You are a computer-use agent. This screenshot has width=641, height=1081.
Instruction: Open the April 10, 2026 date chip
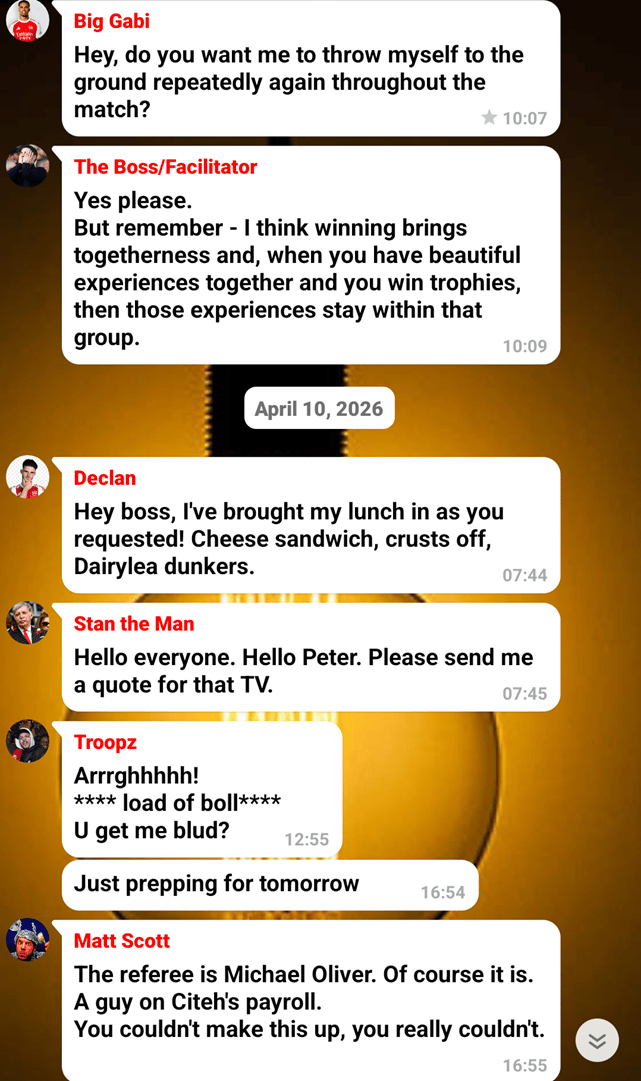pyautogui.click(x=319, y=408)
